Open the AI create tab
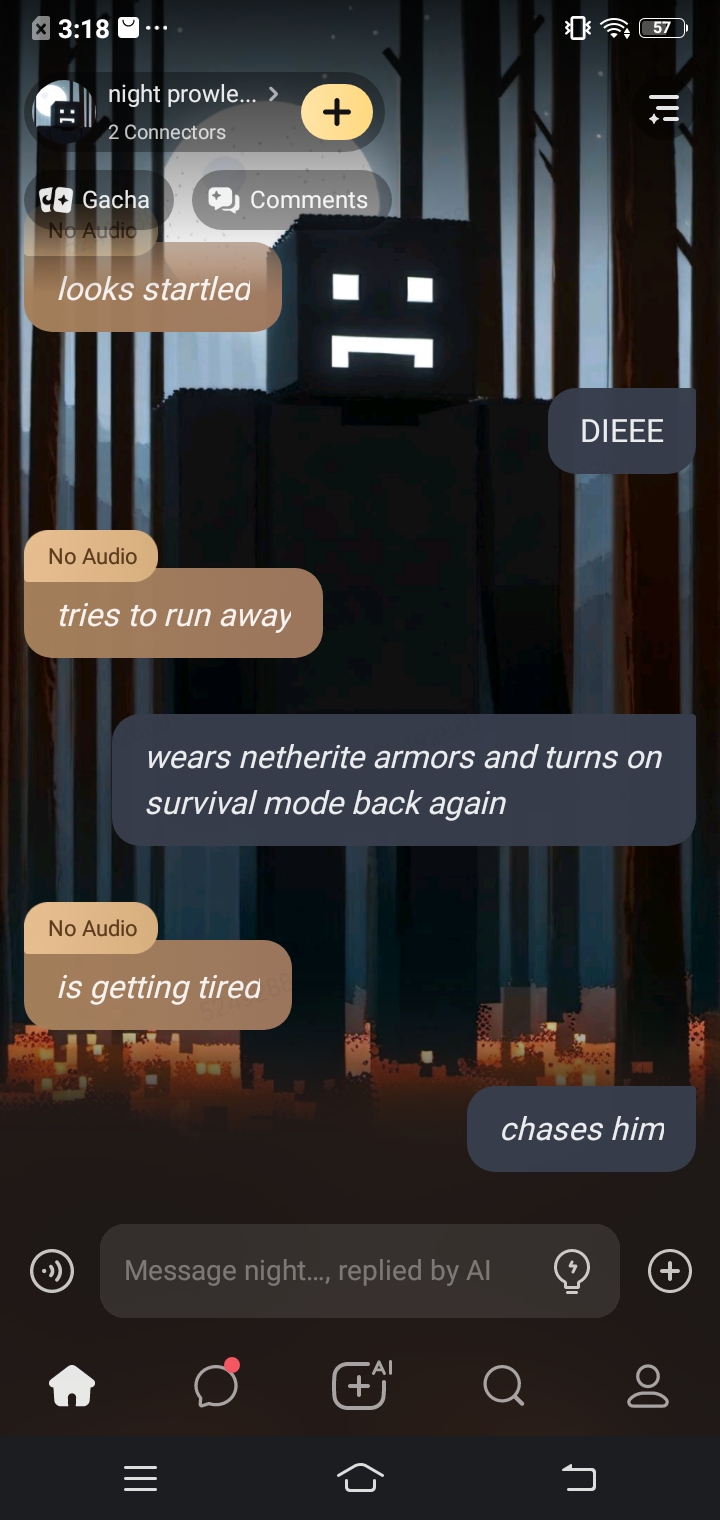 [360, 1386]
